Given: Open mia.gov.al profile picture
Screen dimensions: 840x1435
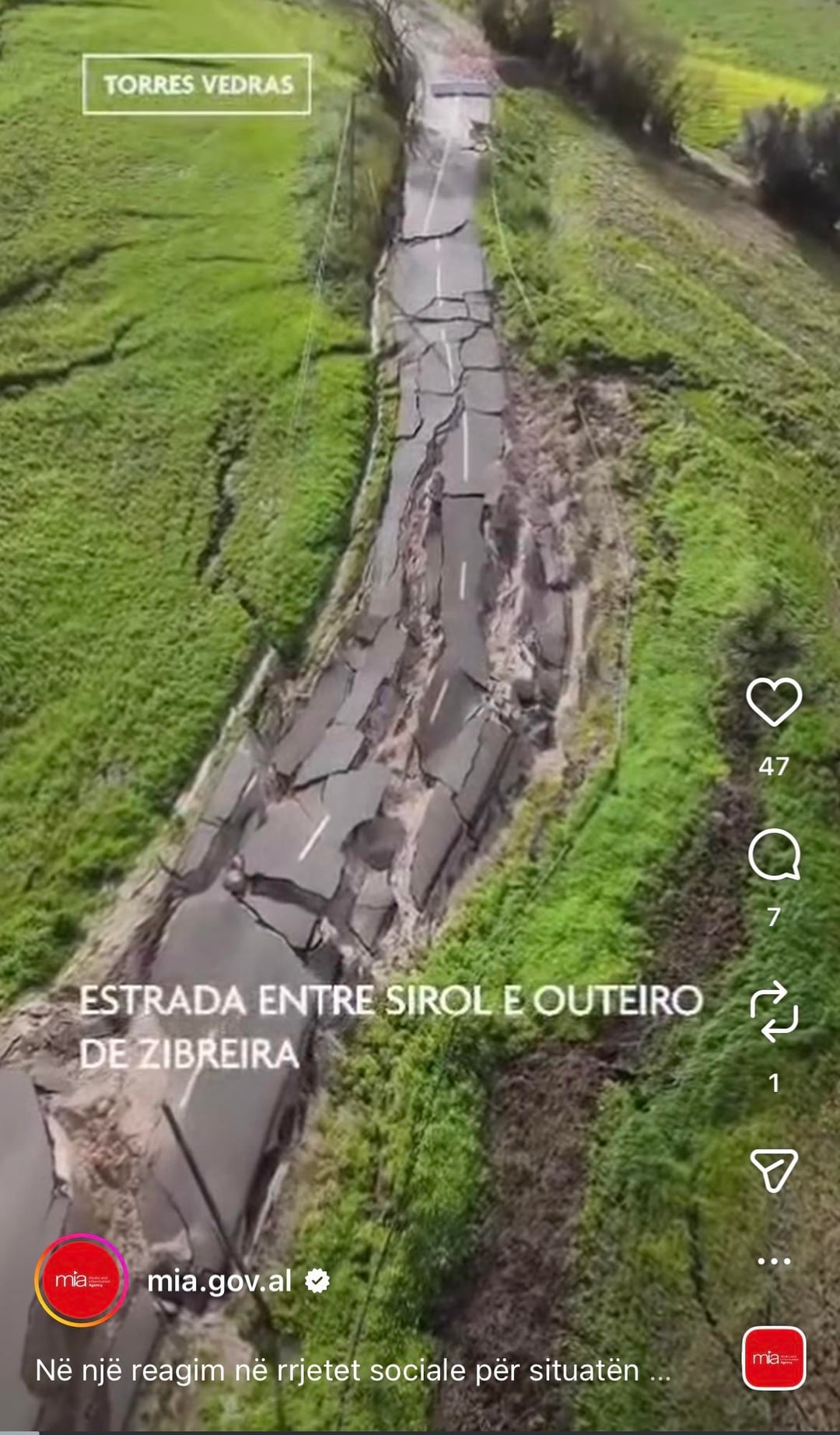Looking at the screenshot, I should (81, 1280).
